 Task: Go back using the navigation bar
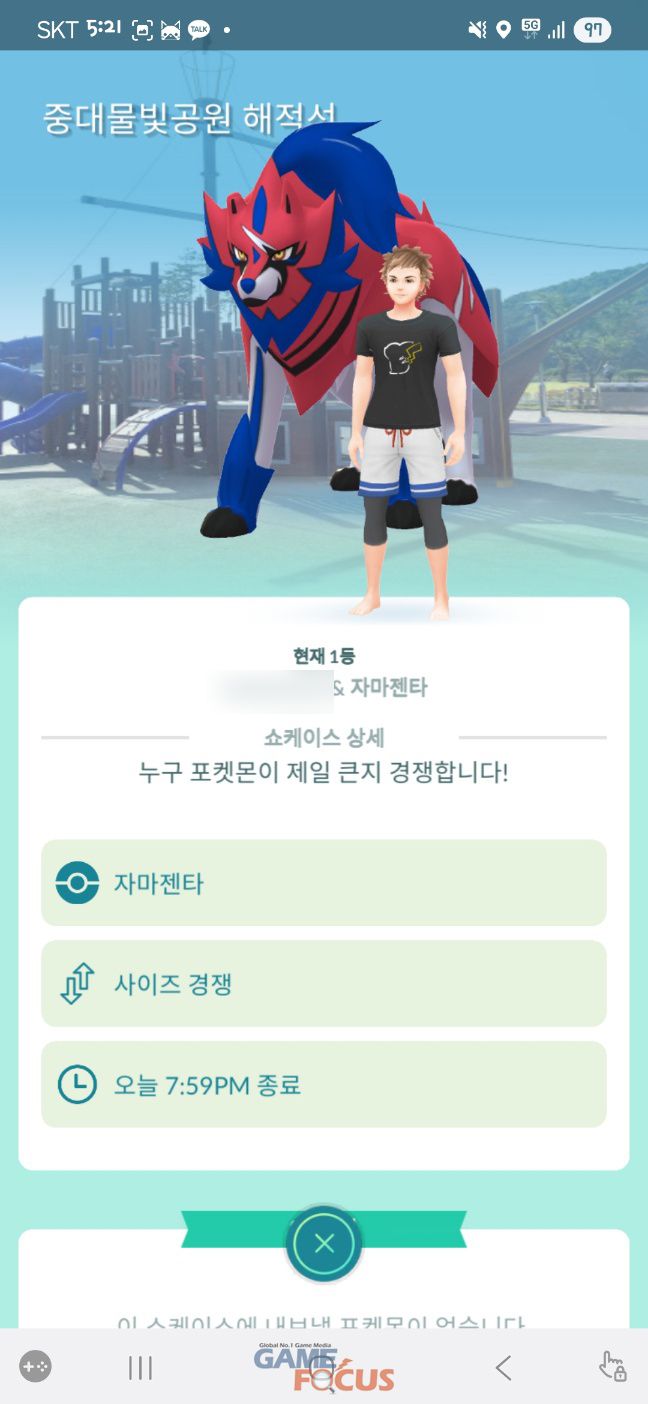(x=503, y=1367)
